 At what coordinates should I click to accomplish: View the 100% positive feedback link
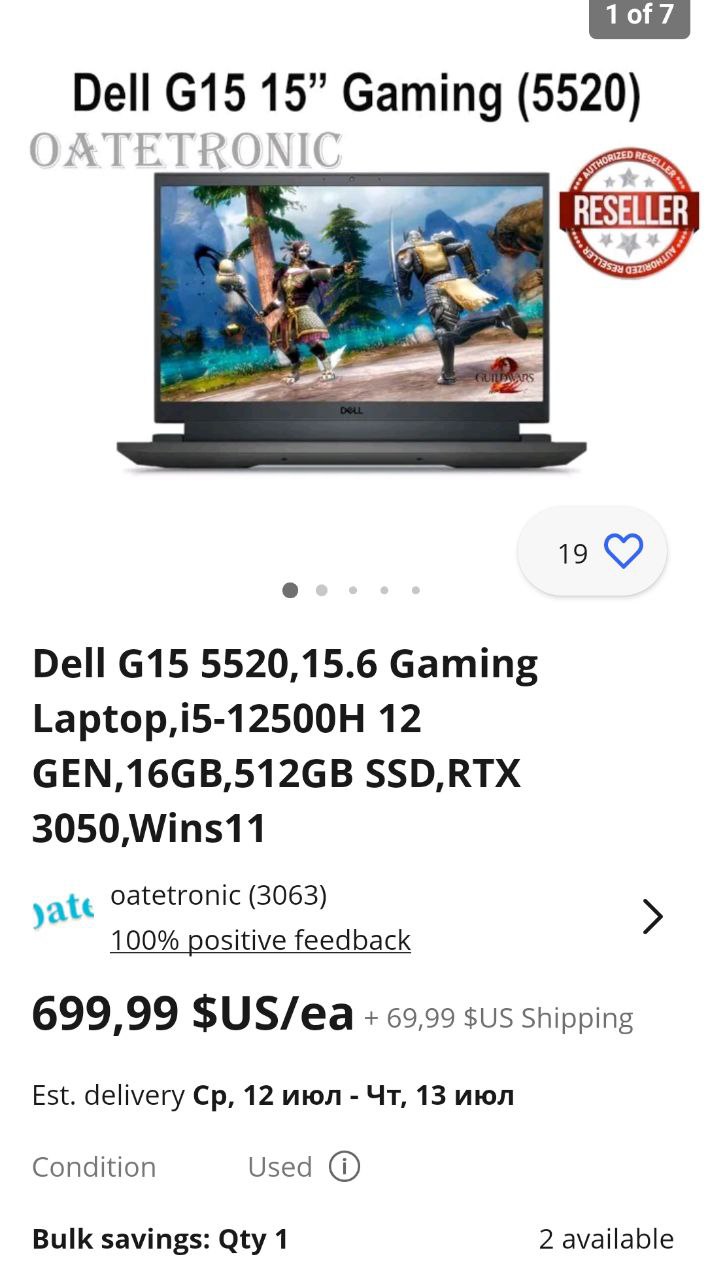point(260,940)
